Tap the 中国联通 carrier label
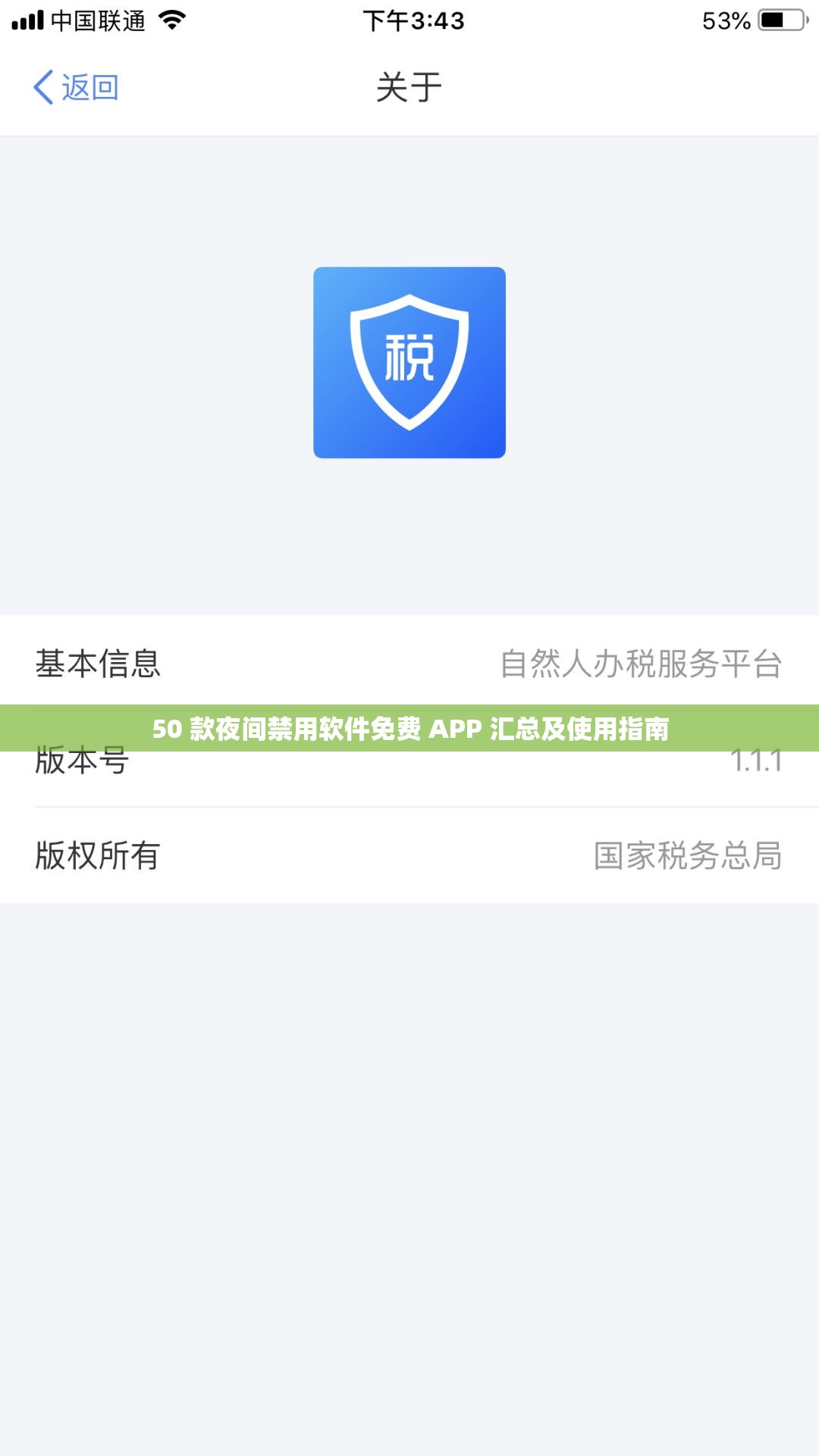This screenshot has height=1456, width=819. click(97, 20)
